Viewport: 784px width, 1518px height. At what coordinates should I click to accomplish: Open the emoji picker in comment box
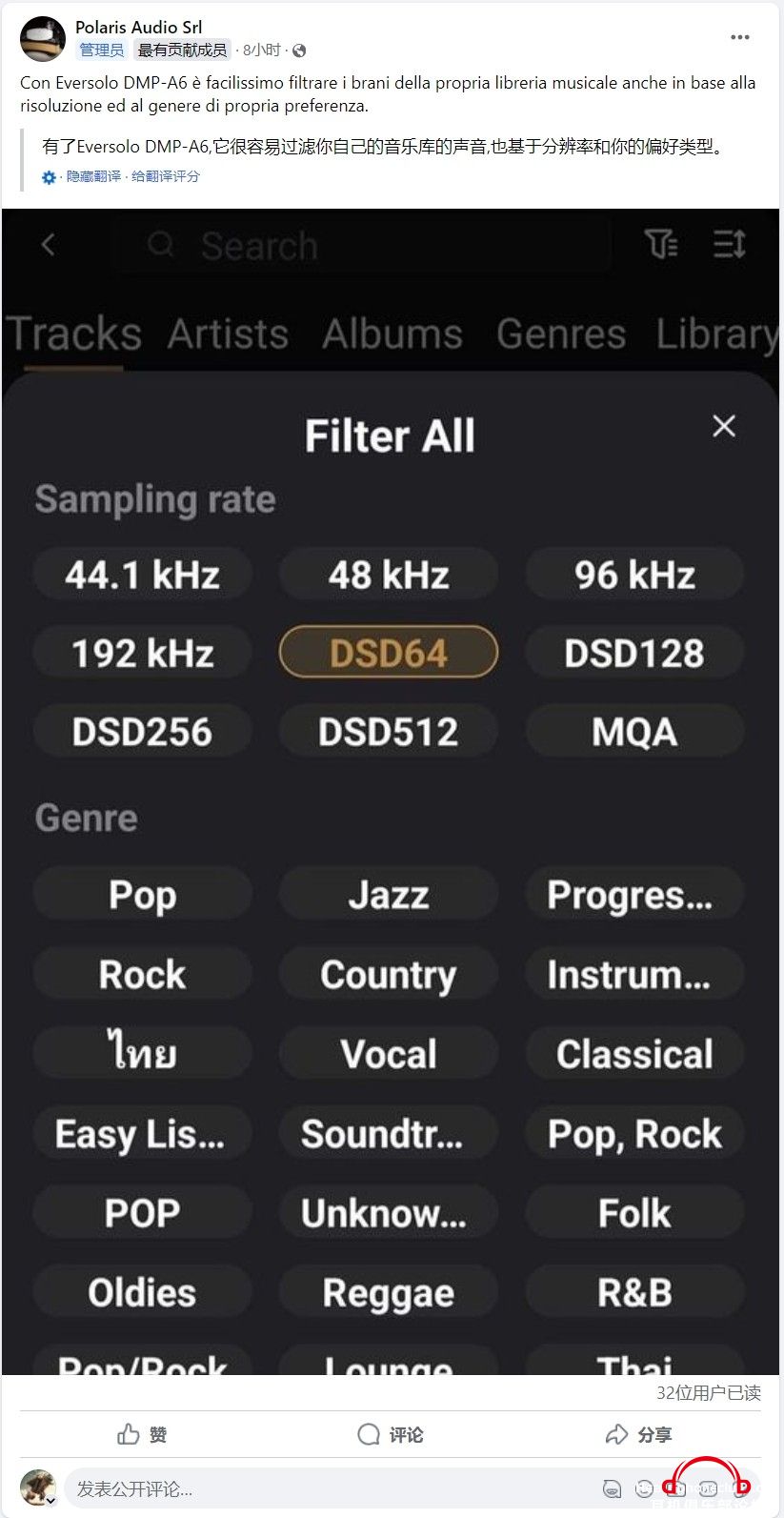[x=645, y=1488]
